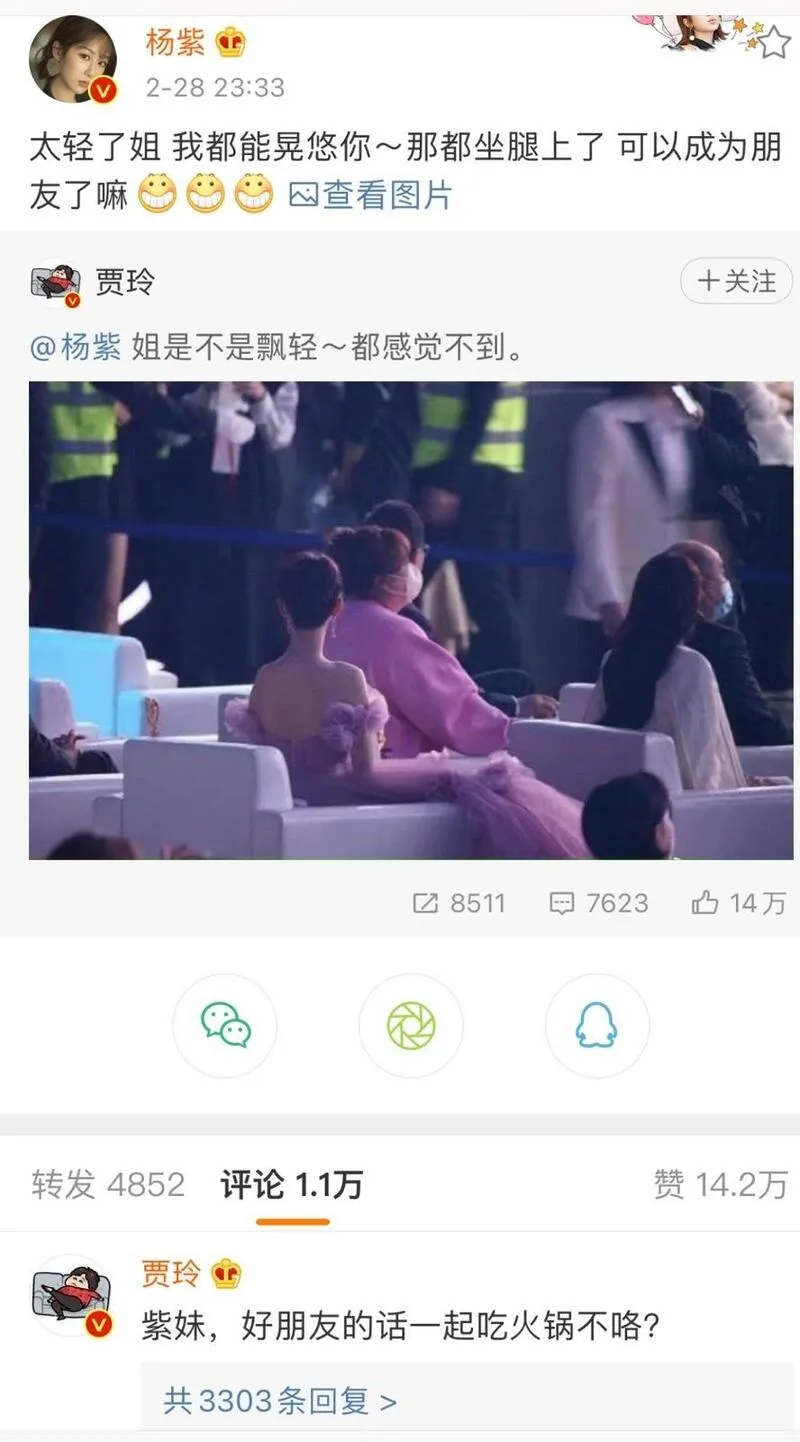Screen dimensions: 800x1442
Task: Share to WeChat
Action: point(225,1025)
